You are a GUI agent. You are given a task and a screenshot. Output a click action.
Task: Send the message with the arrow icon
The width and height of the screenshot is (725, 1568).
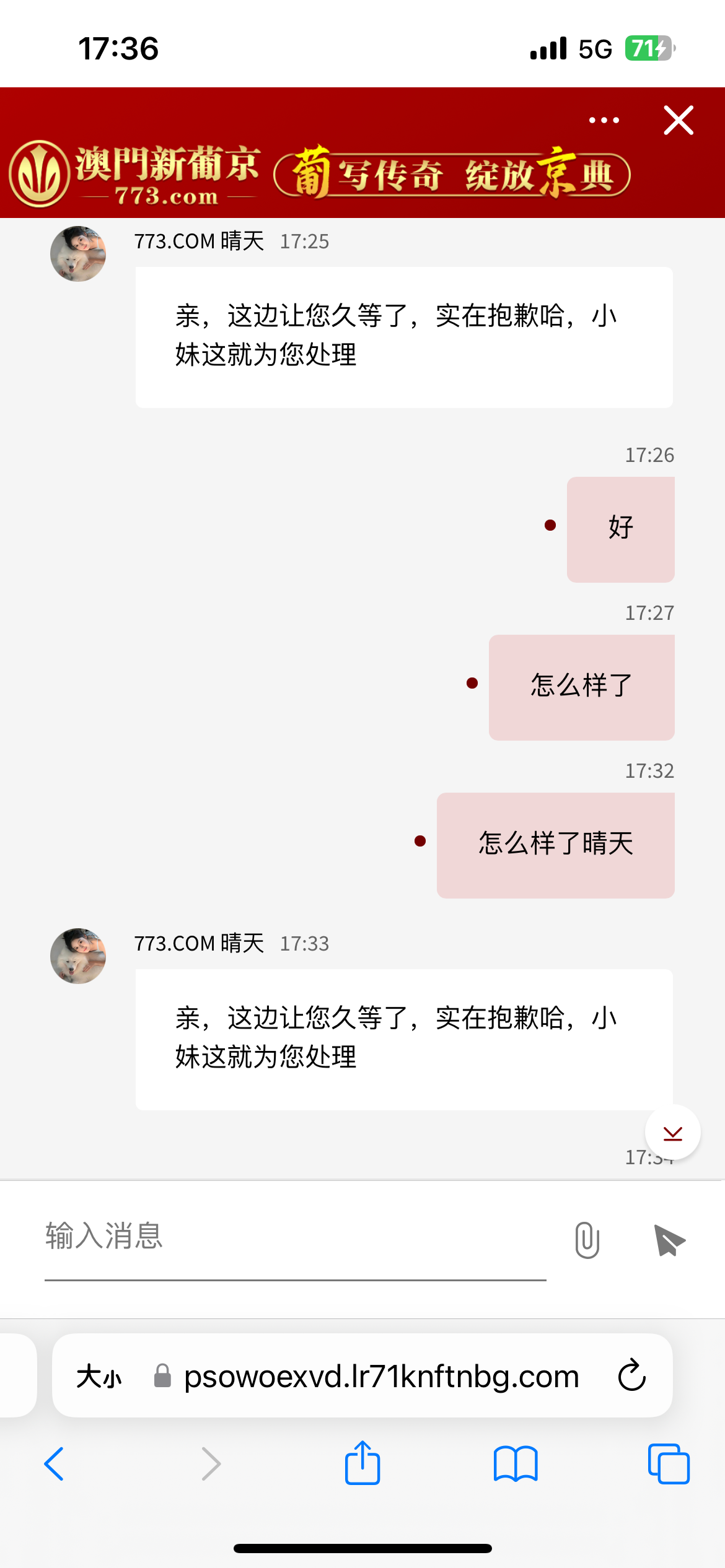pyautogui.click(x=669, y=1240)
